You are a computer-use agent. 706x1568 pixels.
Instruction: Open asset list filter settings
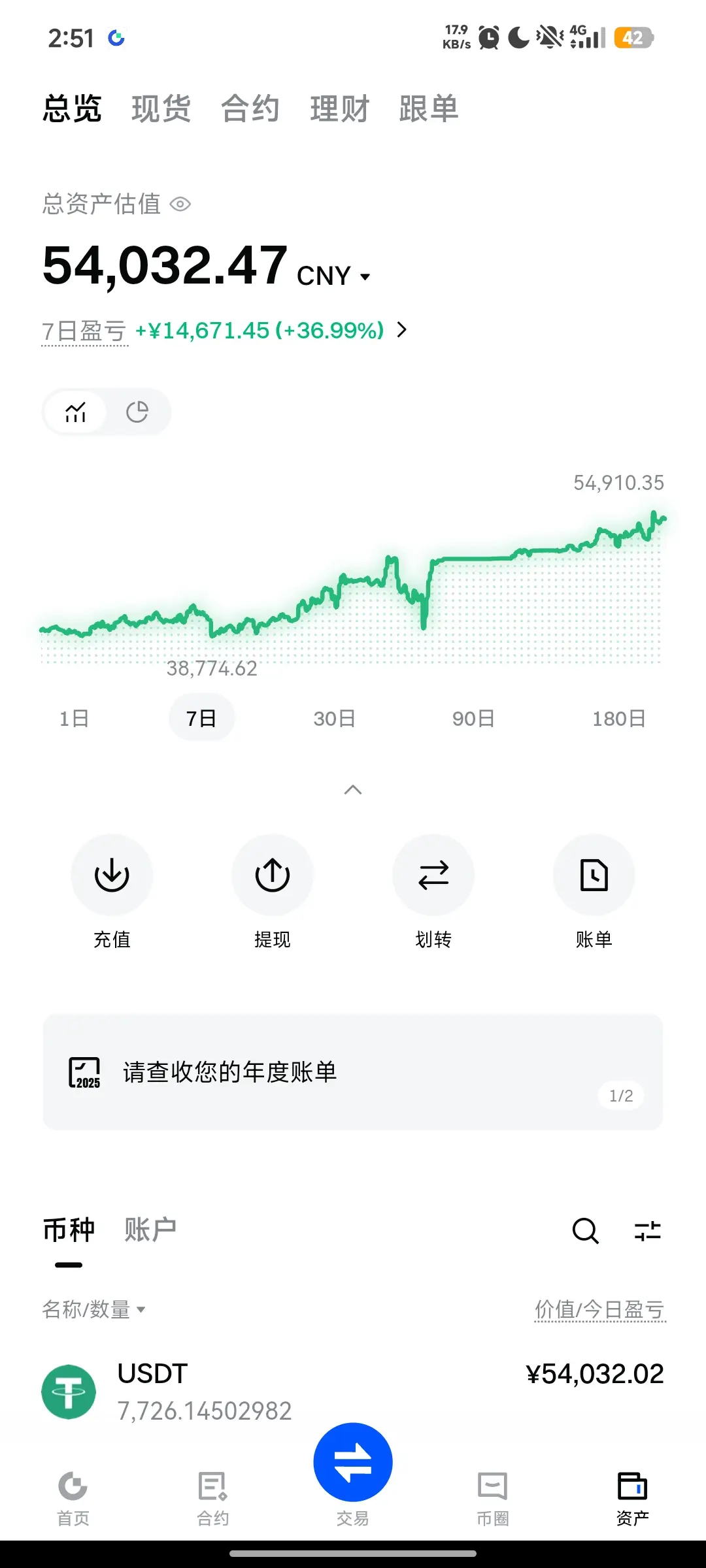point(647,1231)
